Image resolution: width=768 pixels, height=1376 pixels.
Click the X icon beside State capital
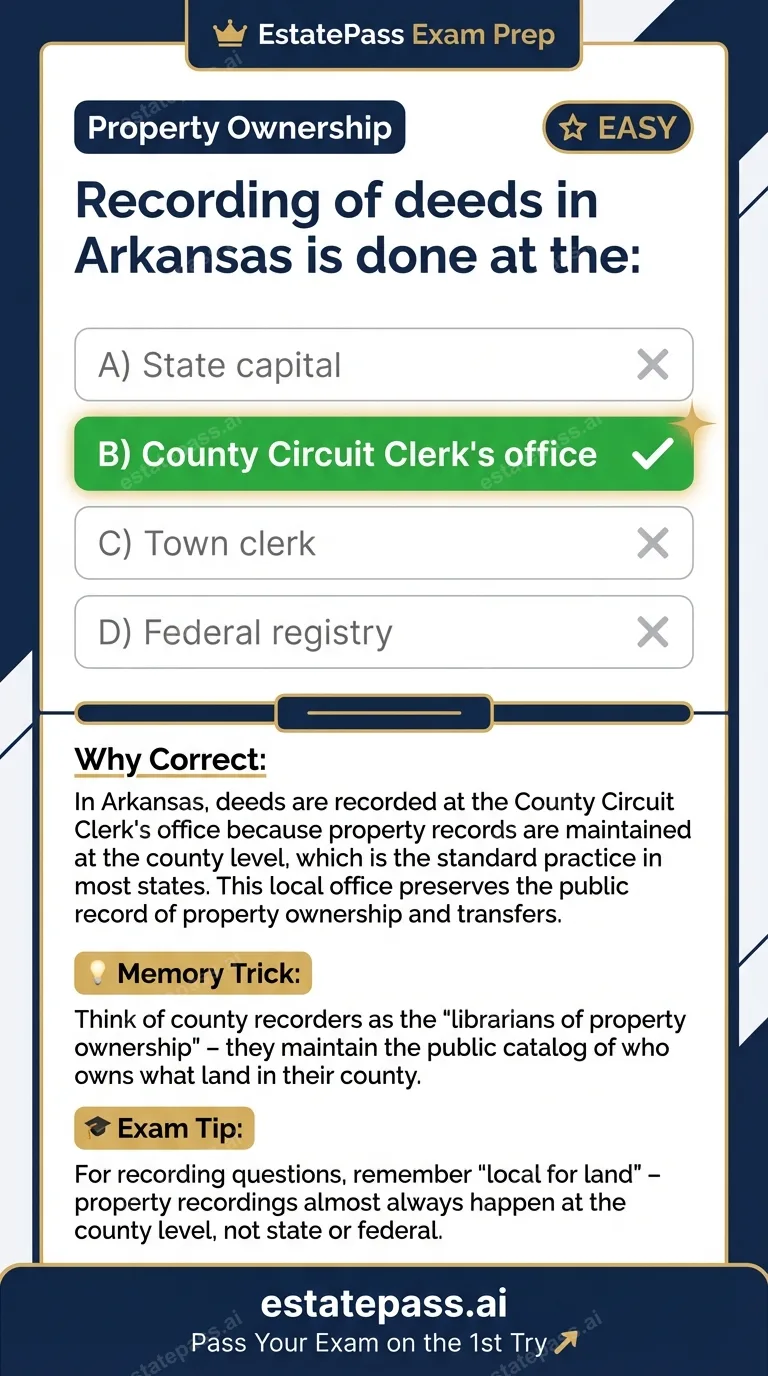[652, 364]
